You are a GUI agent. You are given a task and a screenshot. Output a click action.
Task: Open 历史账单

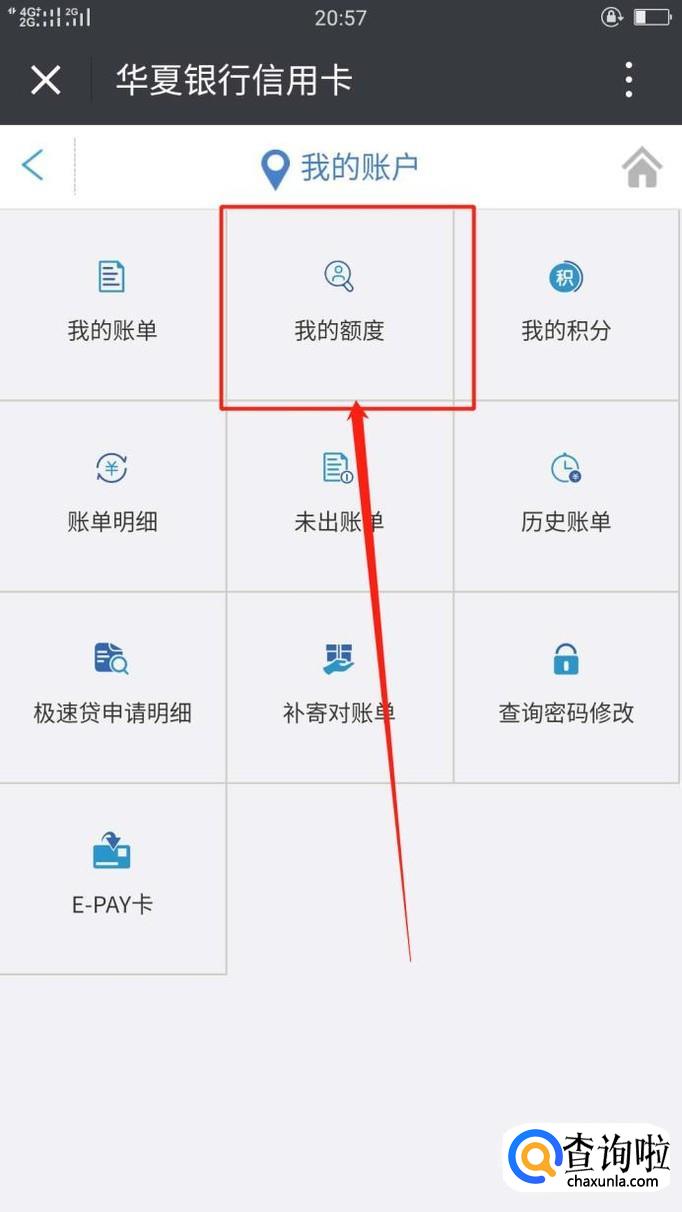pos(566,495)
